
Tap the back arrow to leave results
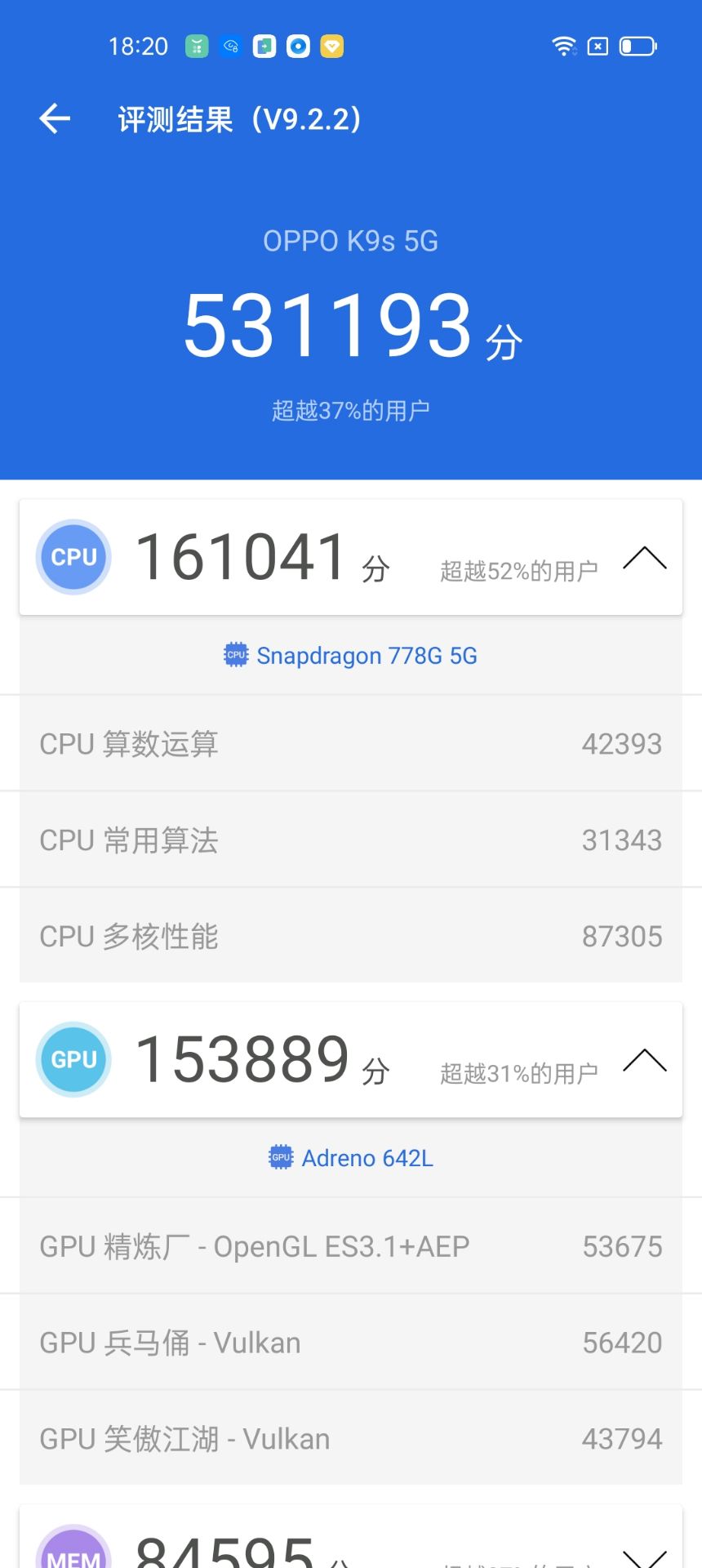click(x=54, y=118)
